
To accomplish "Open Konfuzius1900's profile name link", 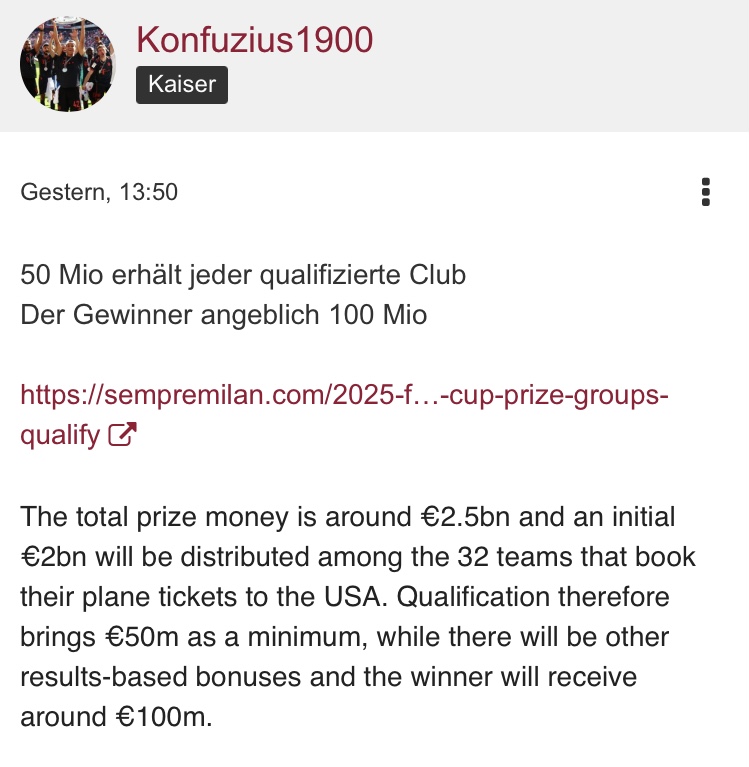I will tap(254, 39).
